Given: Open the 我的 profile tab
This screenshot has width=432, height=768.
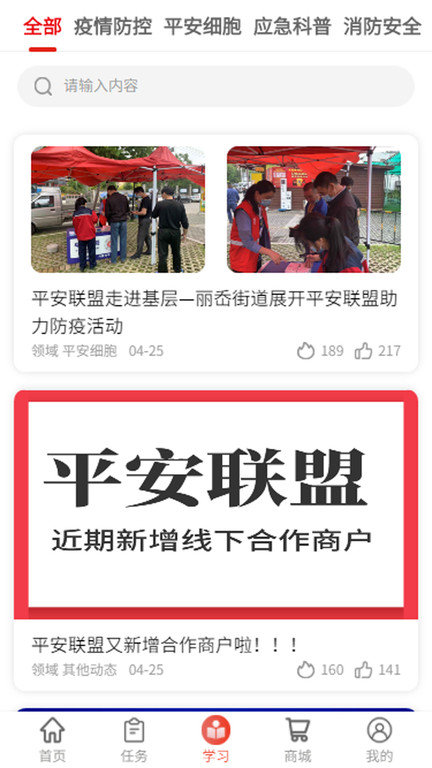Looking at the screenshot, I should [x=380, y=739].
